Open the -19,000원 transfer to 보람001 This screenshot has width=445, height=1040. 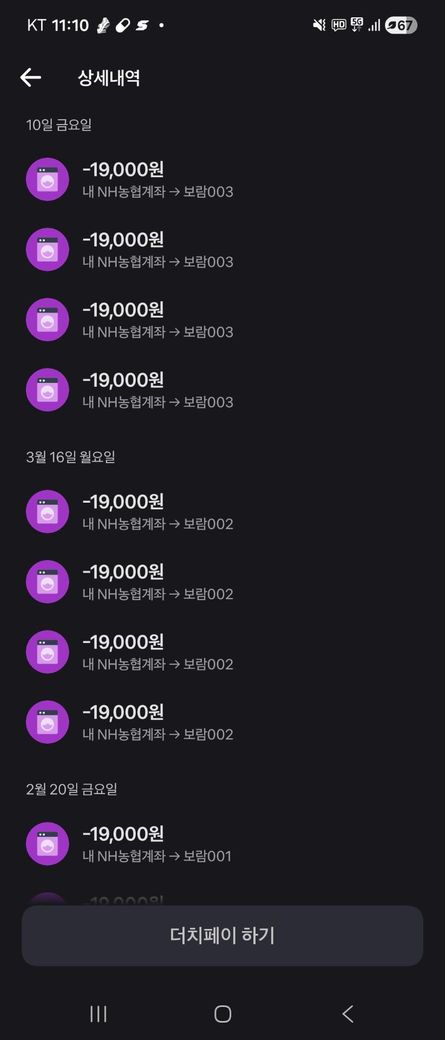222,844
